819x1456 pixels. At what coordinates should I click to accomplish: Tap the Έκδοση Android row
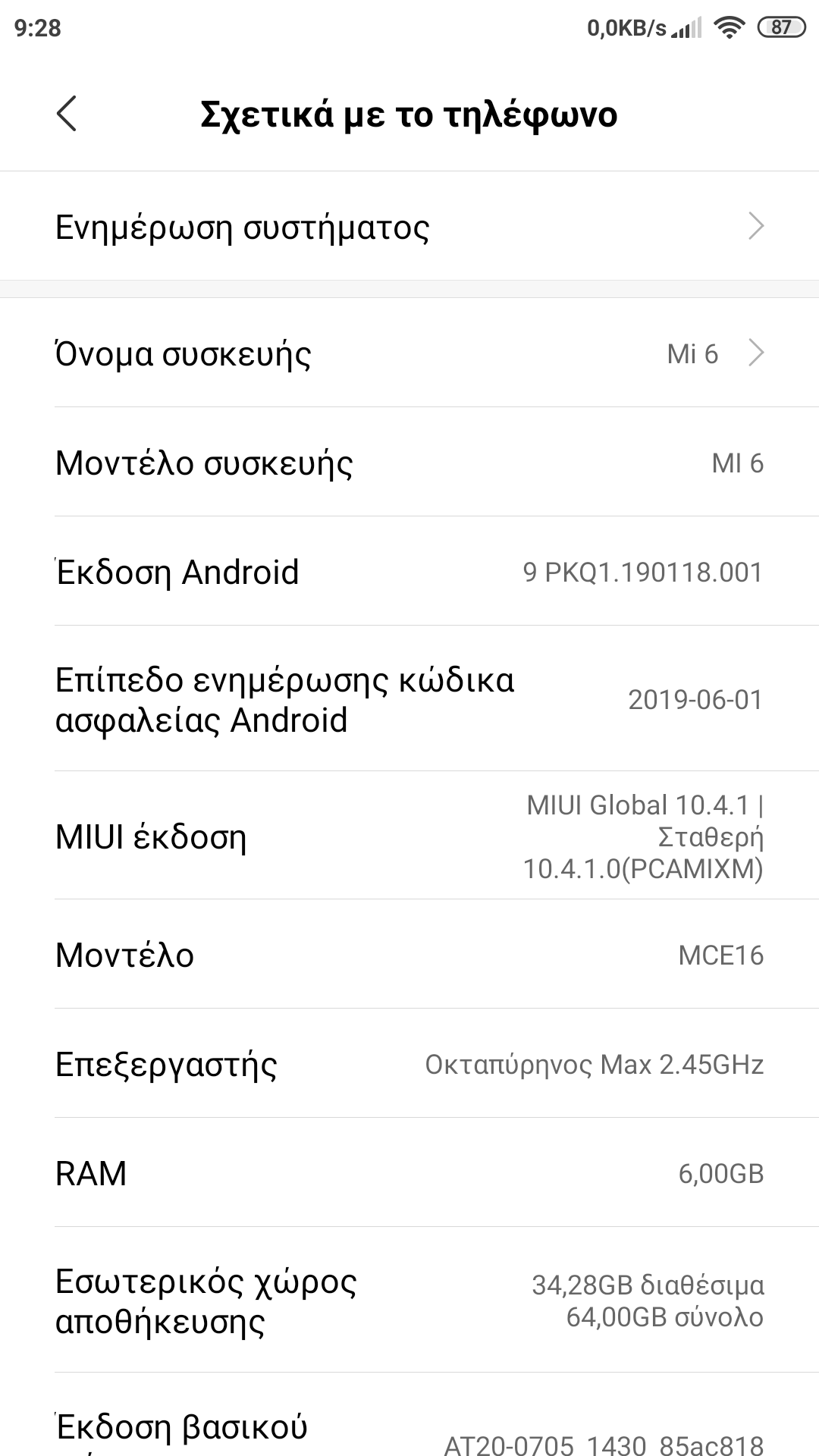(409, 572)
